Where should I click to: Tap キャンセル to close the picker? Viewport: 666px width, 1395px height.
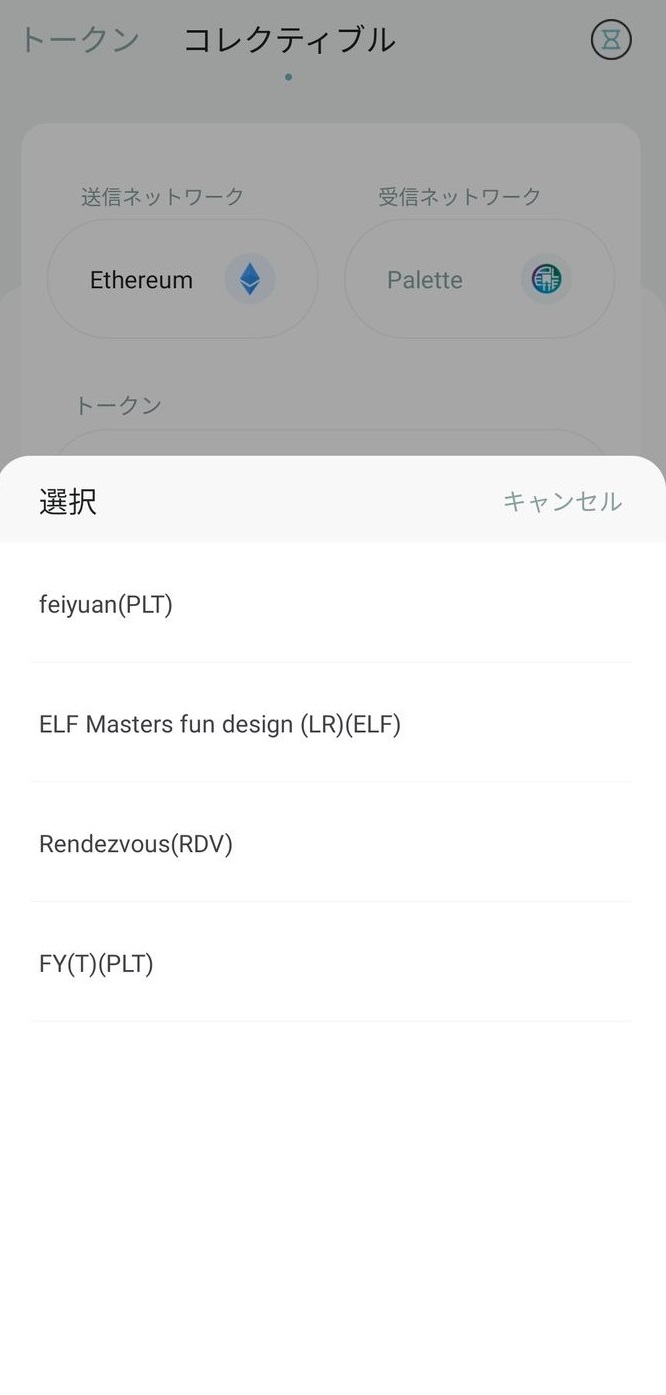pyautogui.click(x=562, y=501)
